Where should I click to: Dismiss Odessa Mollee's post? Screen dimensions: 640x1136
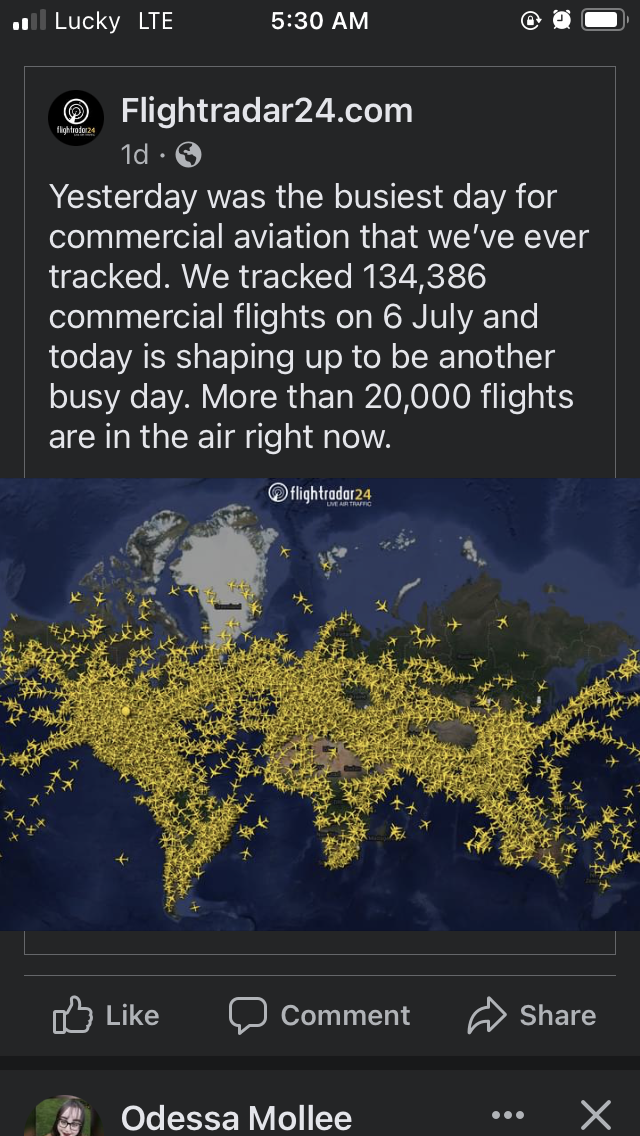pos(596,1115)
